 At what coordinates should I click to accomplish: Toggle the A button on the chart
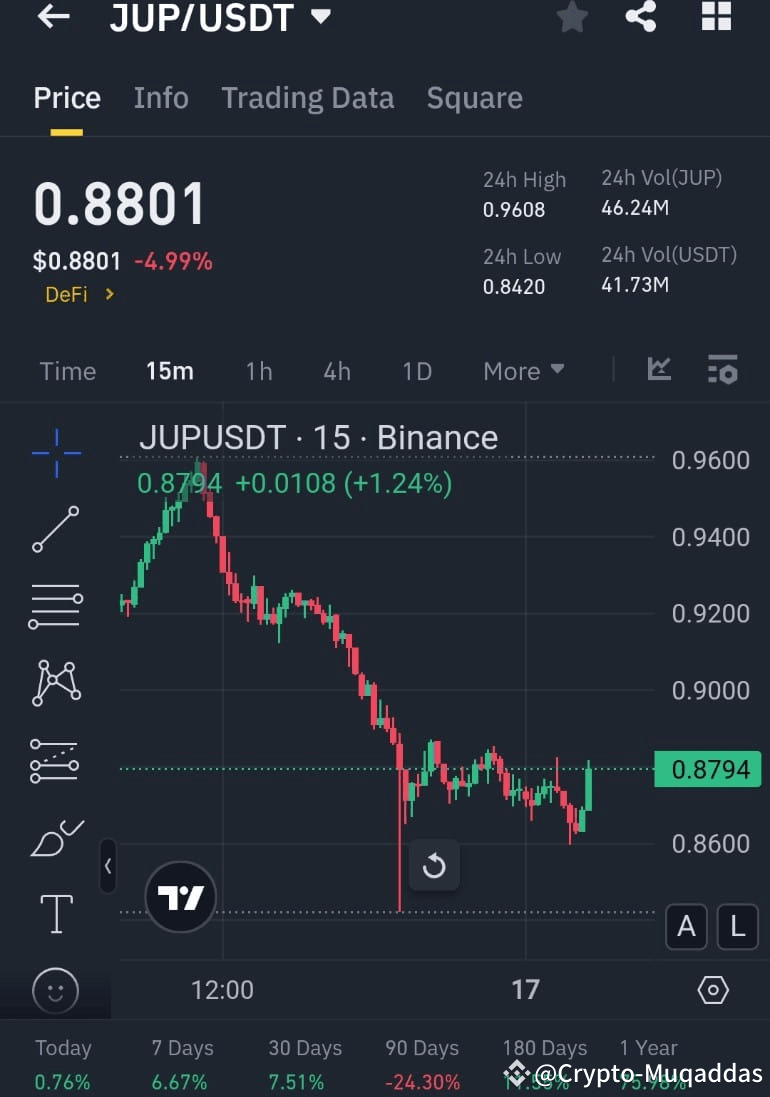click(x=686, y=927)
